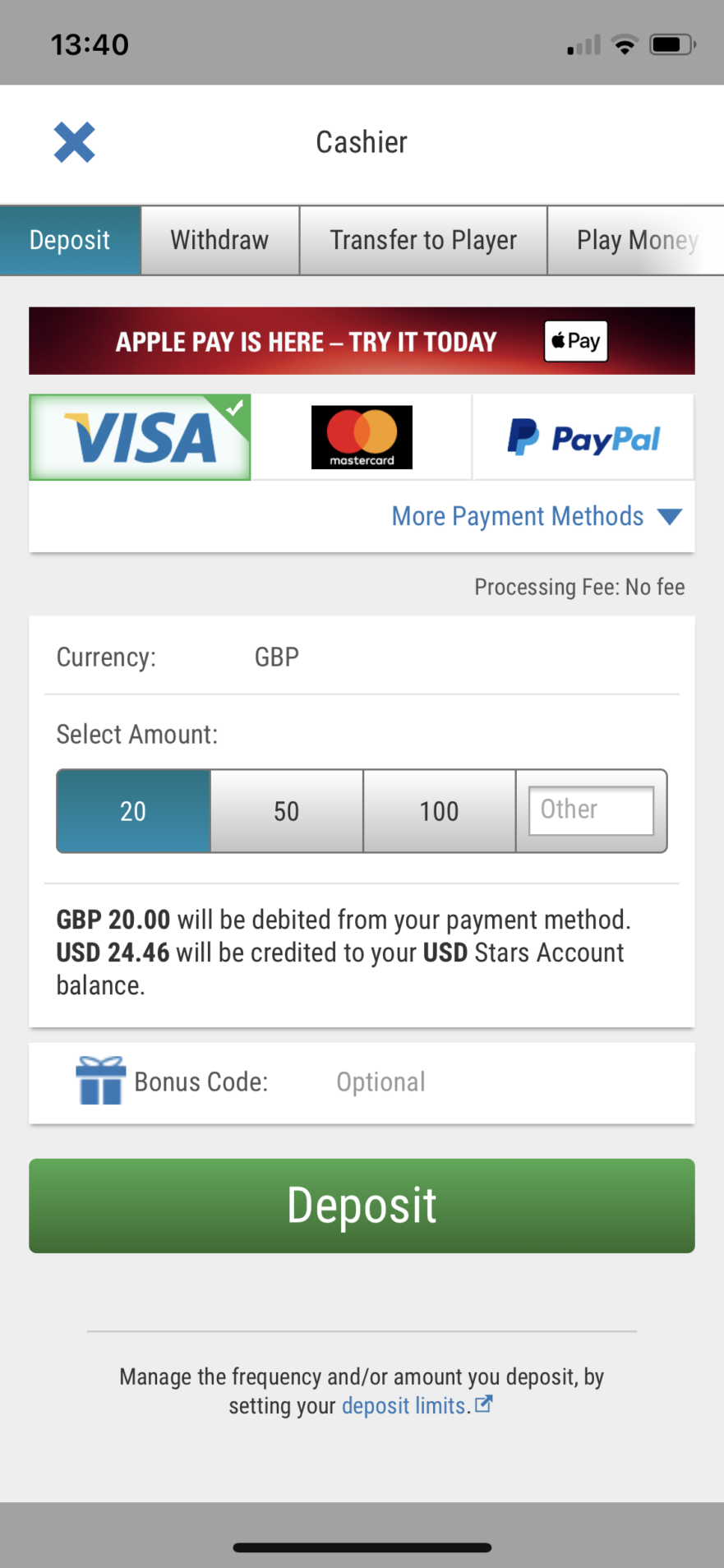Select the 100 deposit amount
Image resolution: width=724 pixels, height=1568 pixels.
[x=439, y=811]
